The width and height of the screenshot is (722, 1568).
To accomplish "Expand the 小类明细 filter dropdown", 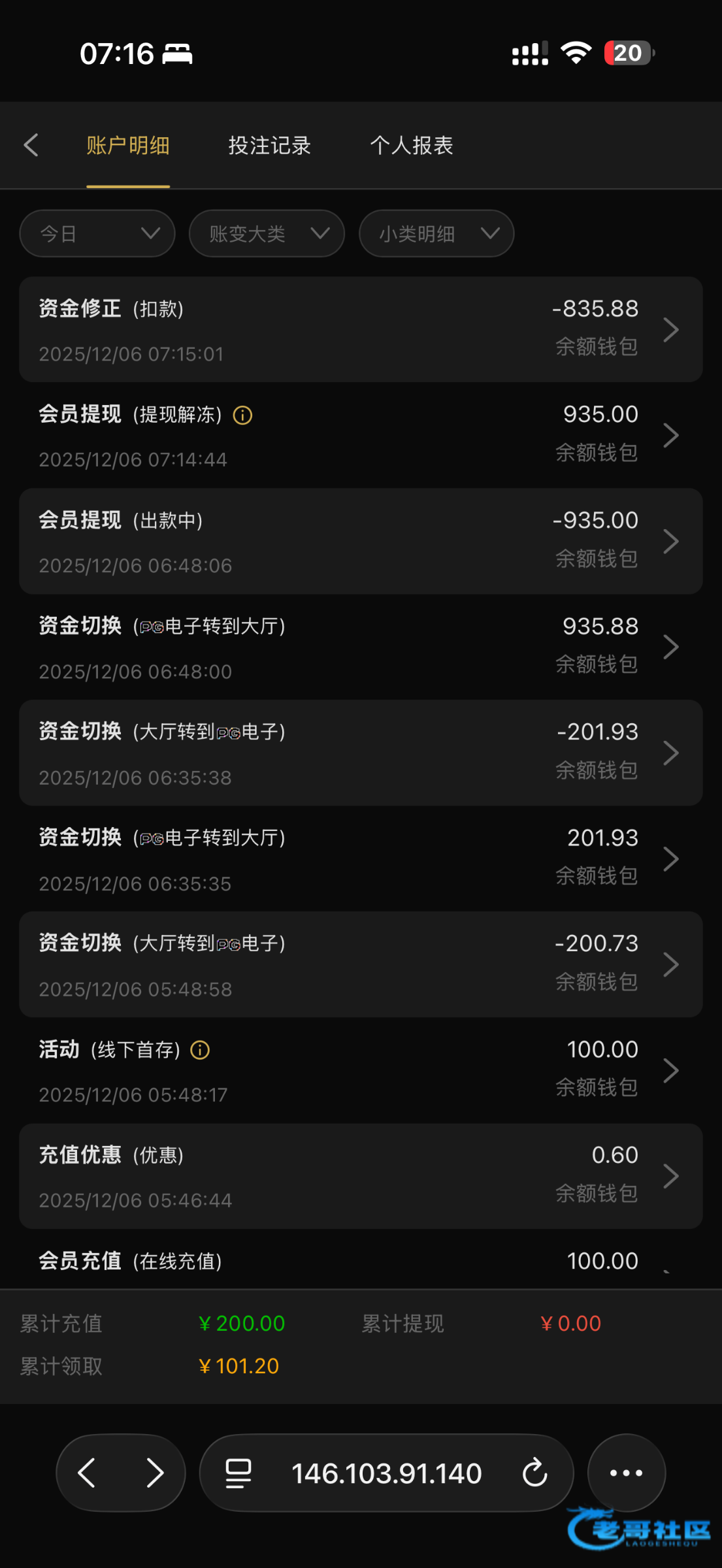I will (436, 233).
